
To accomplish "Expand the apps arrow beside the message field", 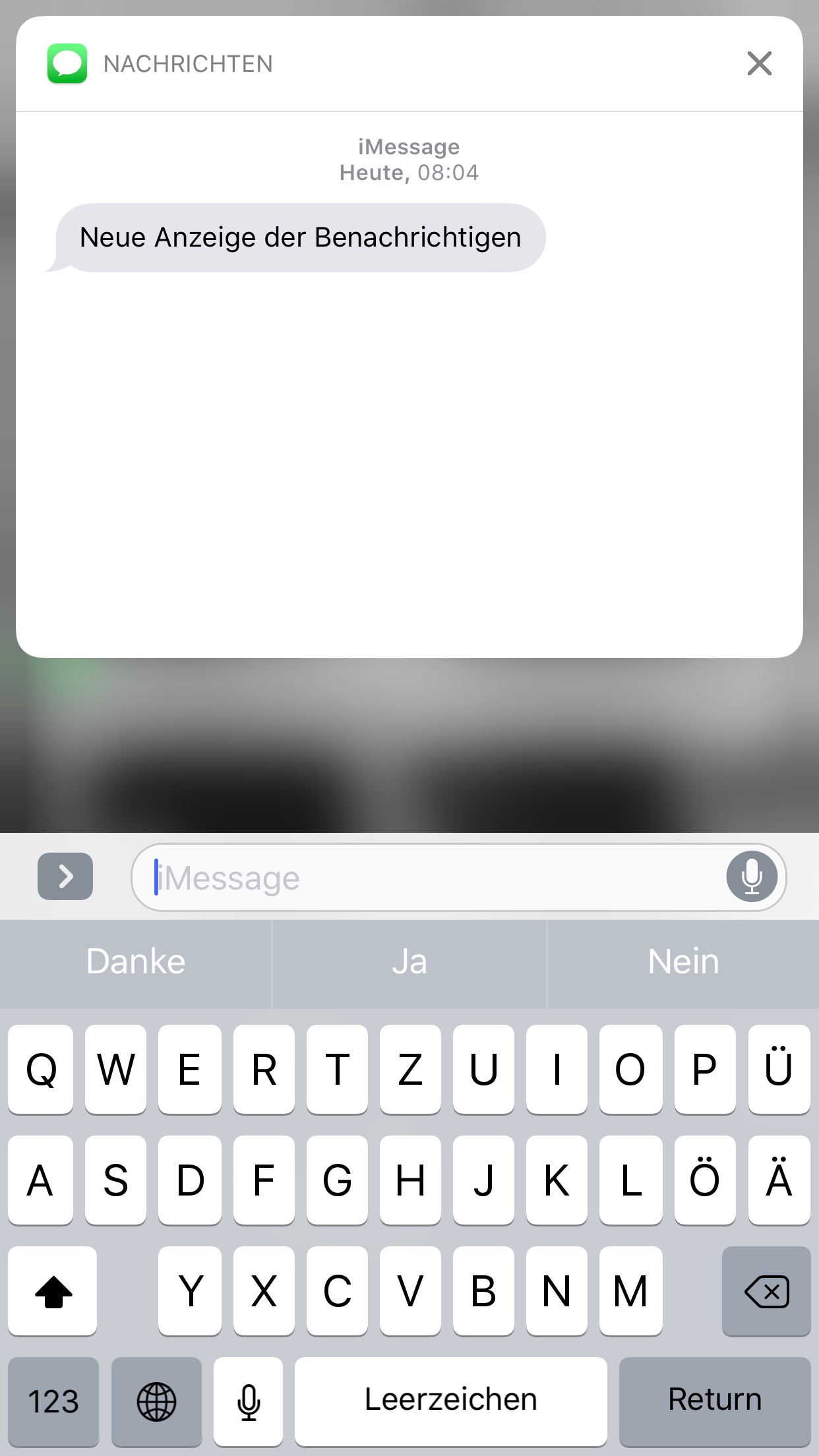I will click(65, 876).
